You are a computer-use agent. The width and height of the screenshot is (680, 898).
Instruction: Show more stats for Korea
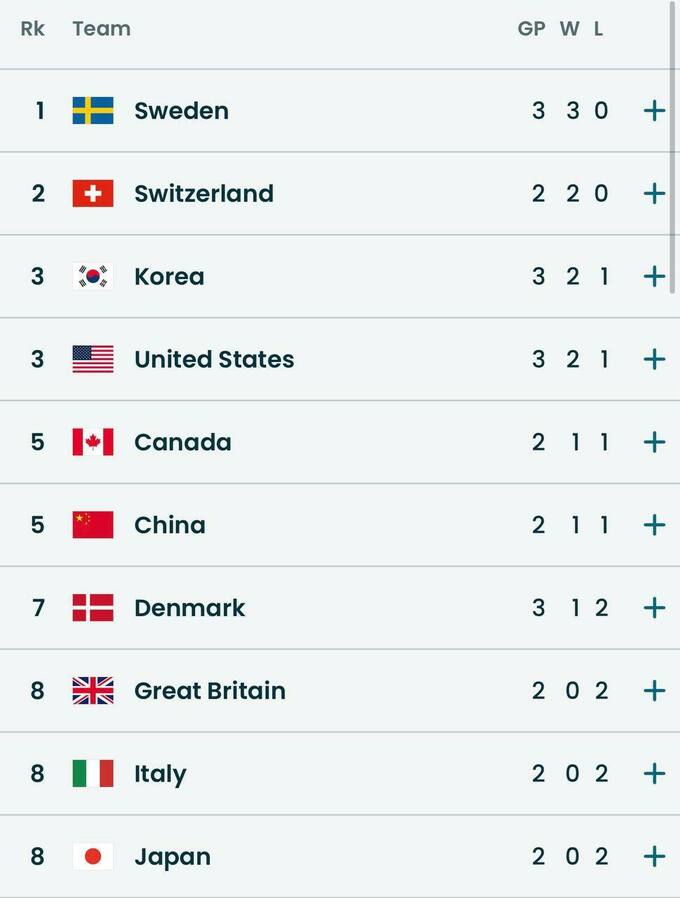[x=654, y=277]
